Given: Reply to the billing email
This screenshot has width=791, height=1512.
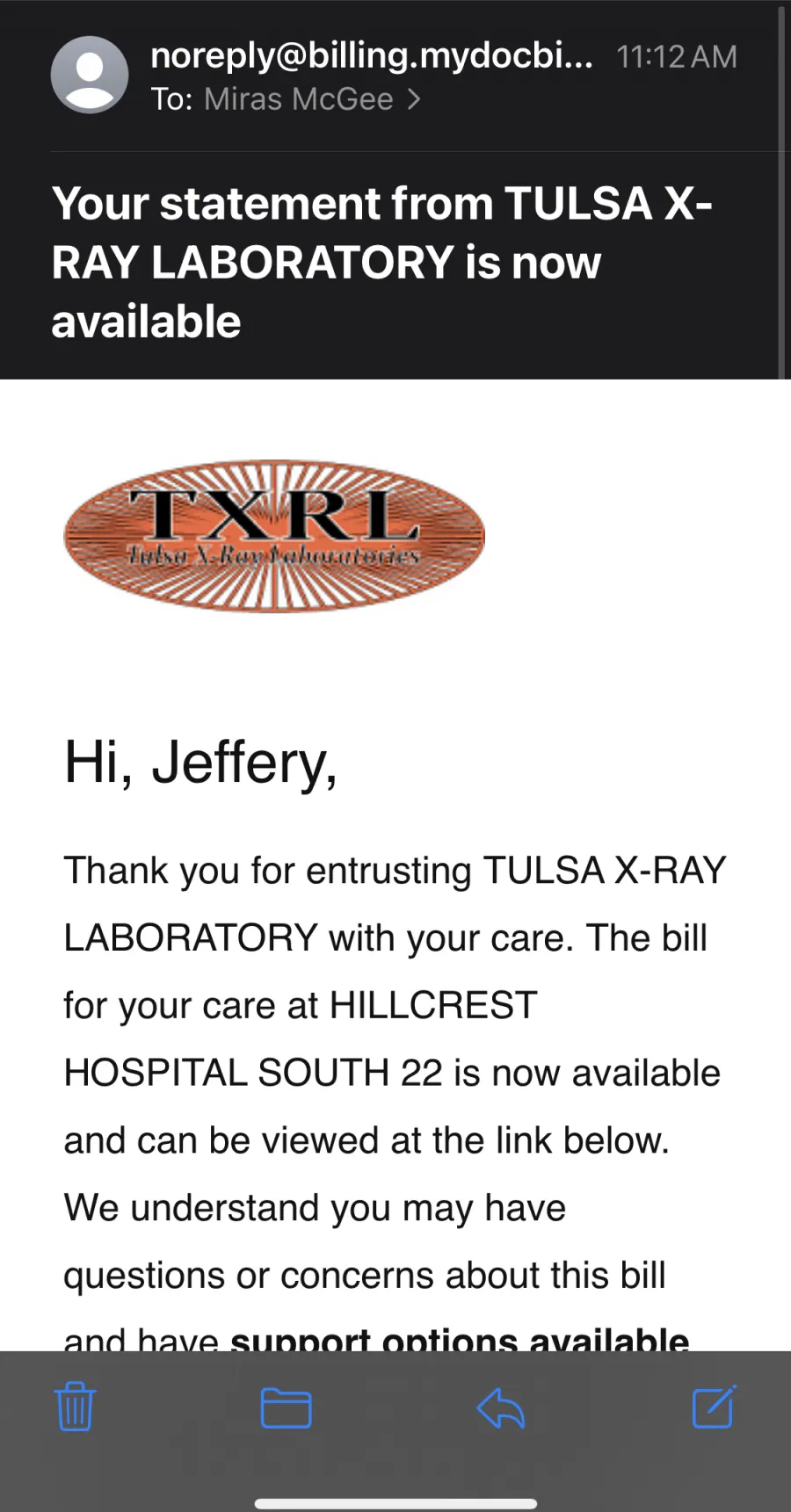Looking at the screenshot, I should click(501, 1407).
